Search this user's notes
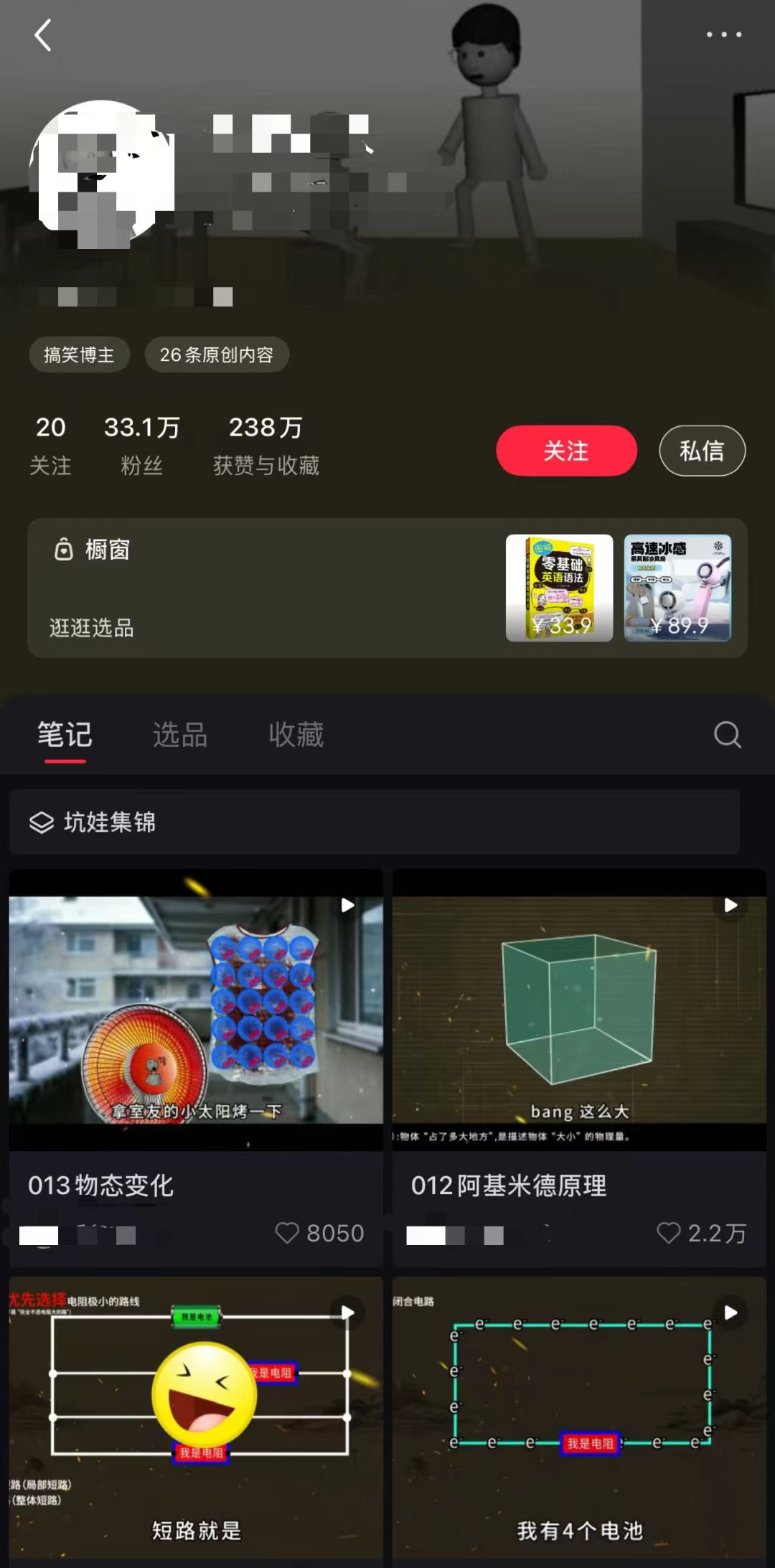The height and width of the screenshot is (1568, 775). click(x=727, y=735)
